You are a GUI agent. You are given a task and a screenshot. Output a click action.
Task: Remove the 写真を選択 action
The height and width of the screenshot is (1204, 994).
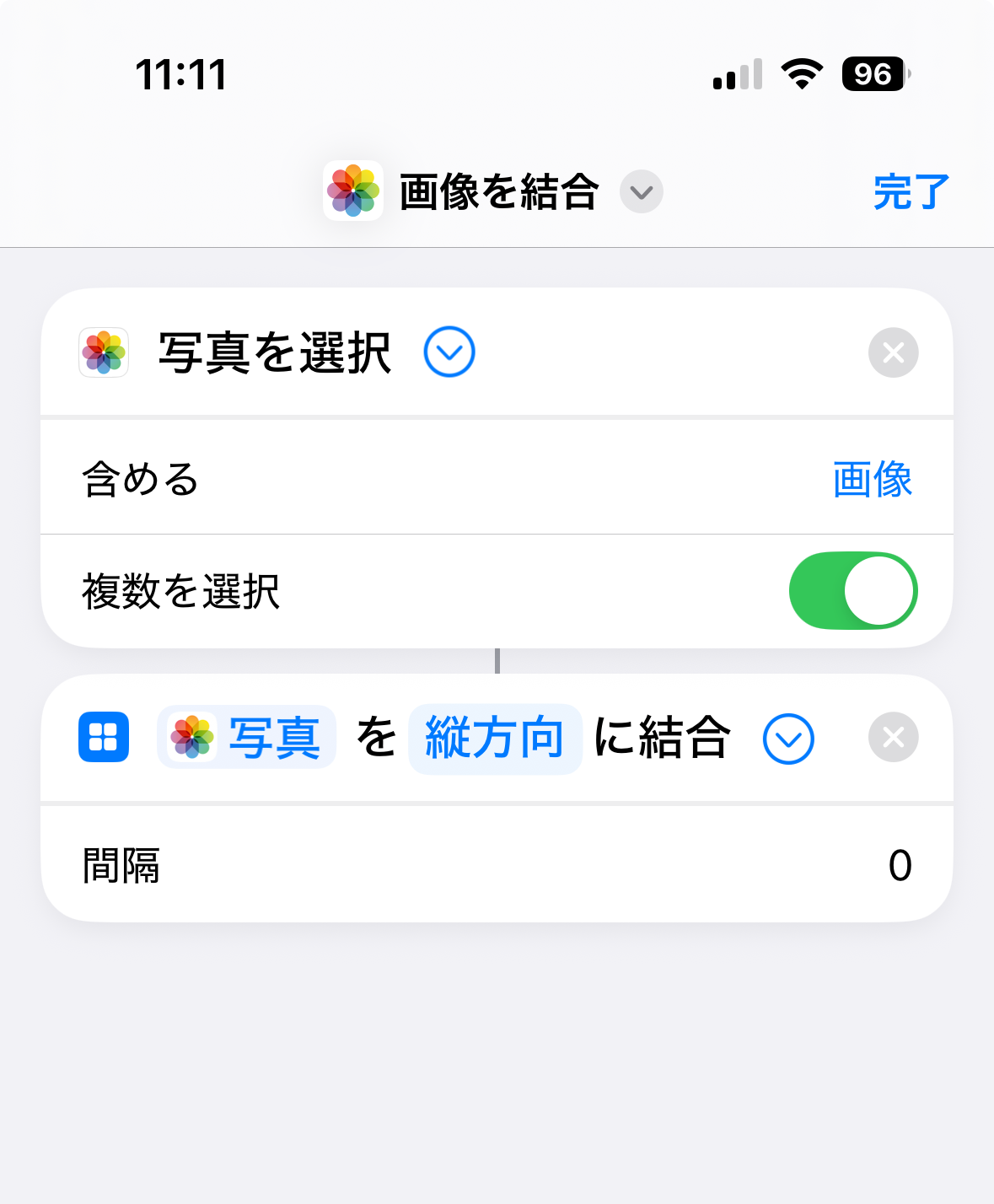[893, 352]
